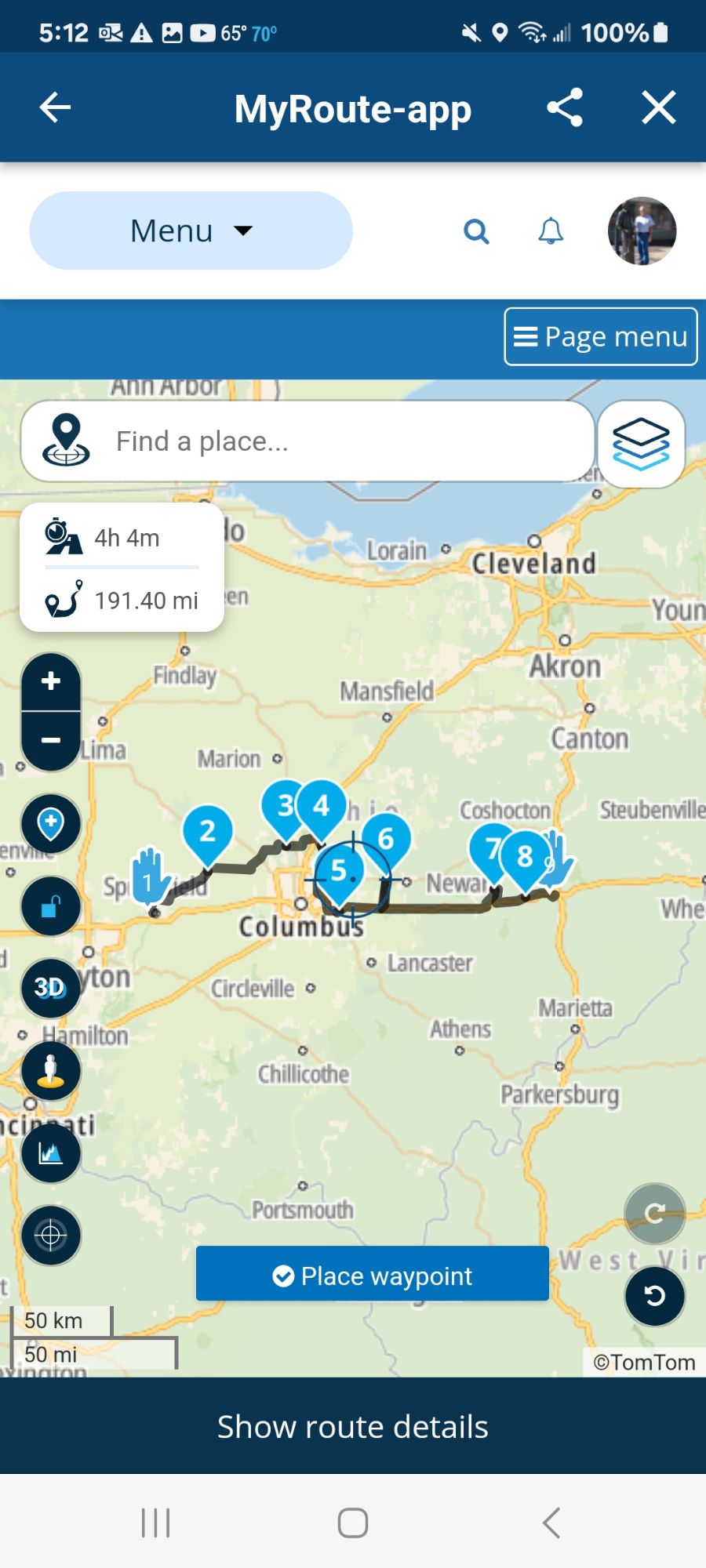
Task: Open the profile avatar
Action: pyautogui.click(x=642, y=230)
